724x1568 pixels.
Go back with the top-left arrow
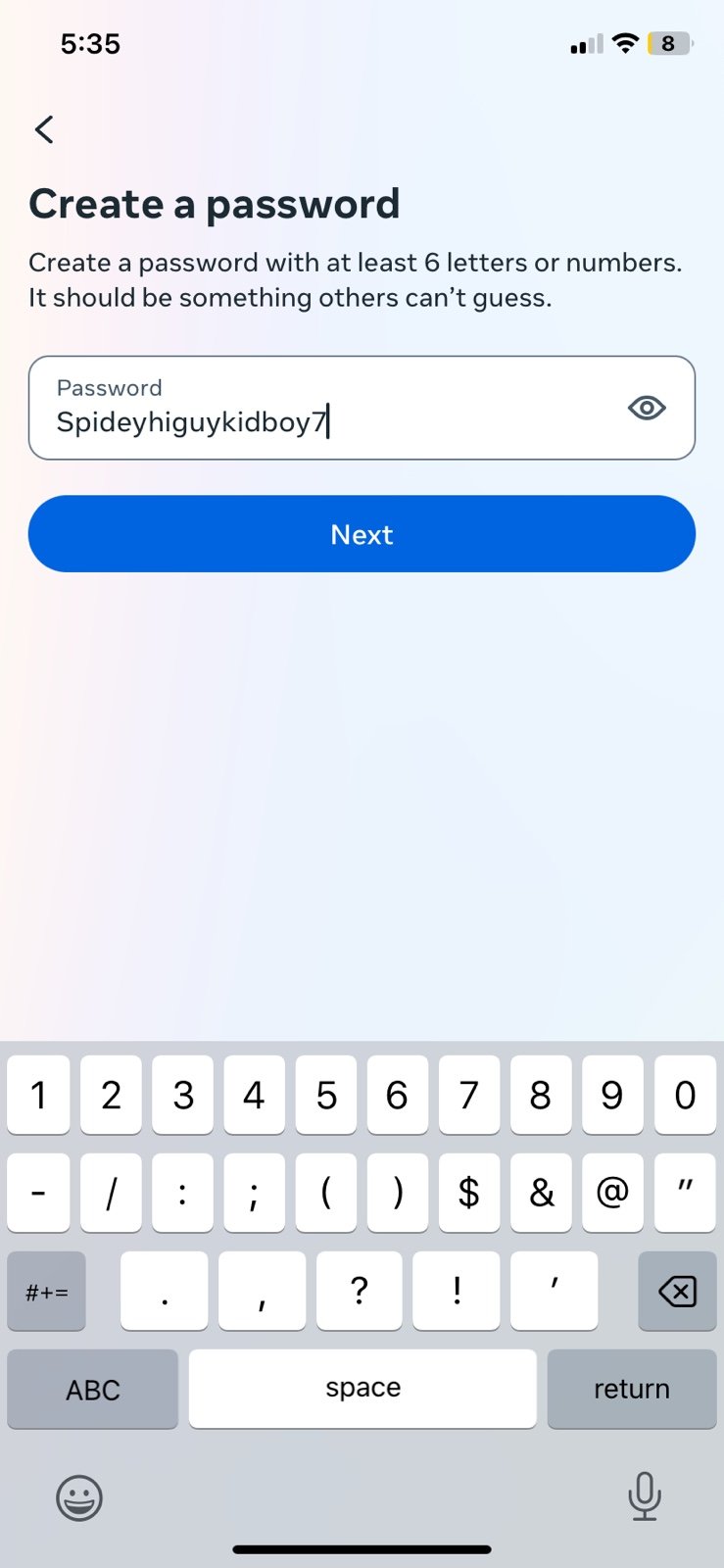(44, 129)
